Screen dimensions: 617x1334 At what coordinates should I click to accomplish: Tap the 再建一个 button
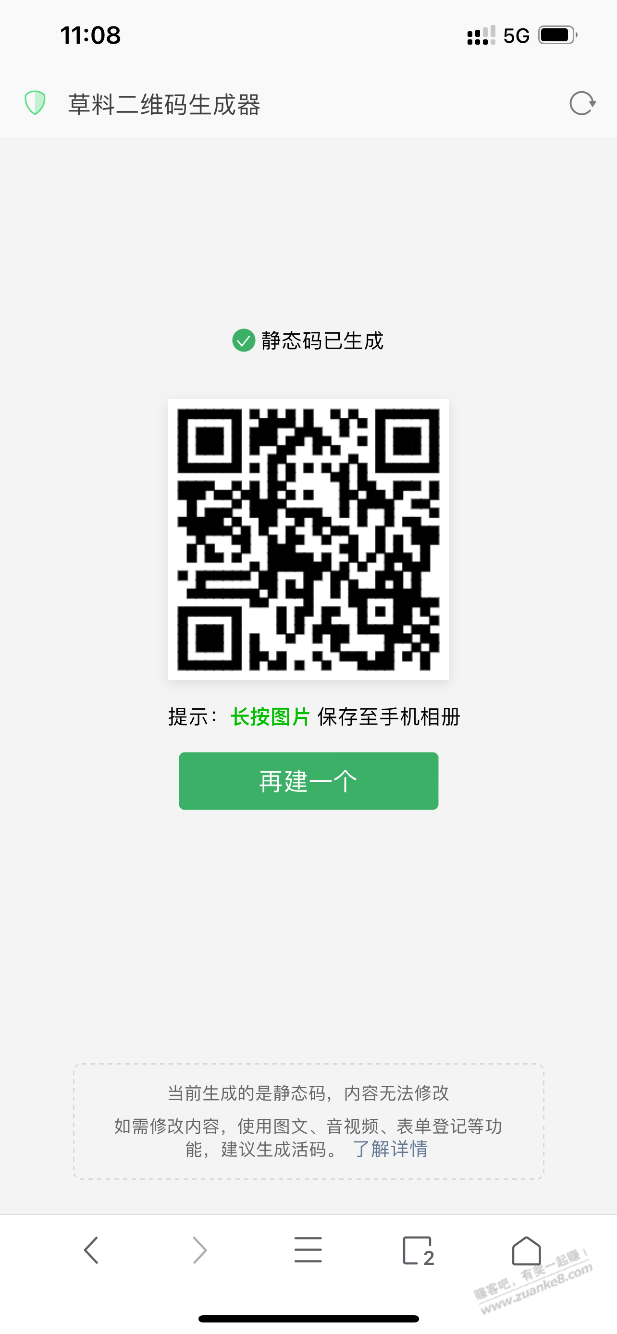[308, 781]
